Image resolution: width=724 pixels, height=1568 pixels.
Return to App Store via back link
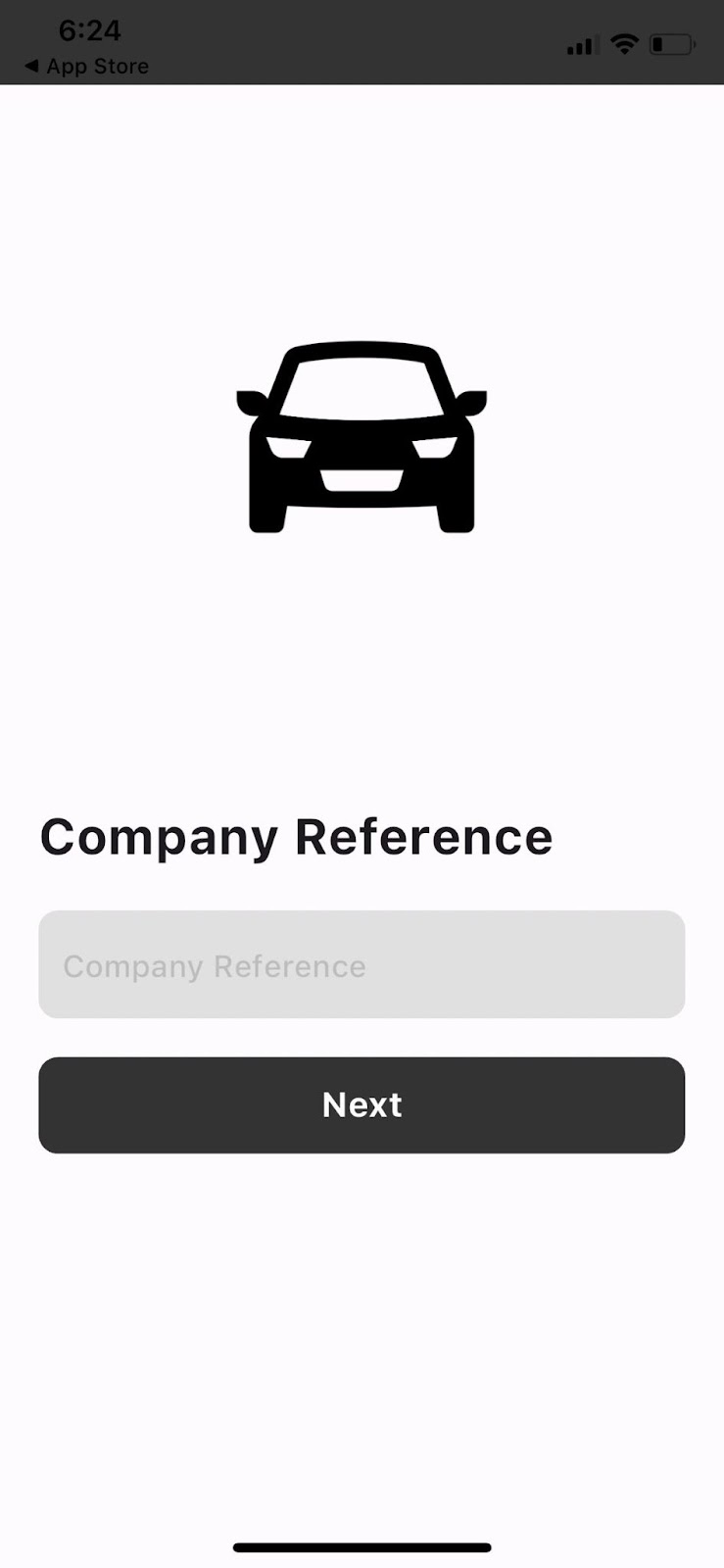(x=86, y=67)
